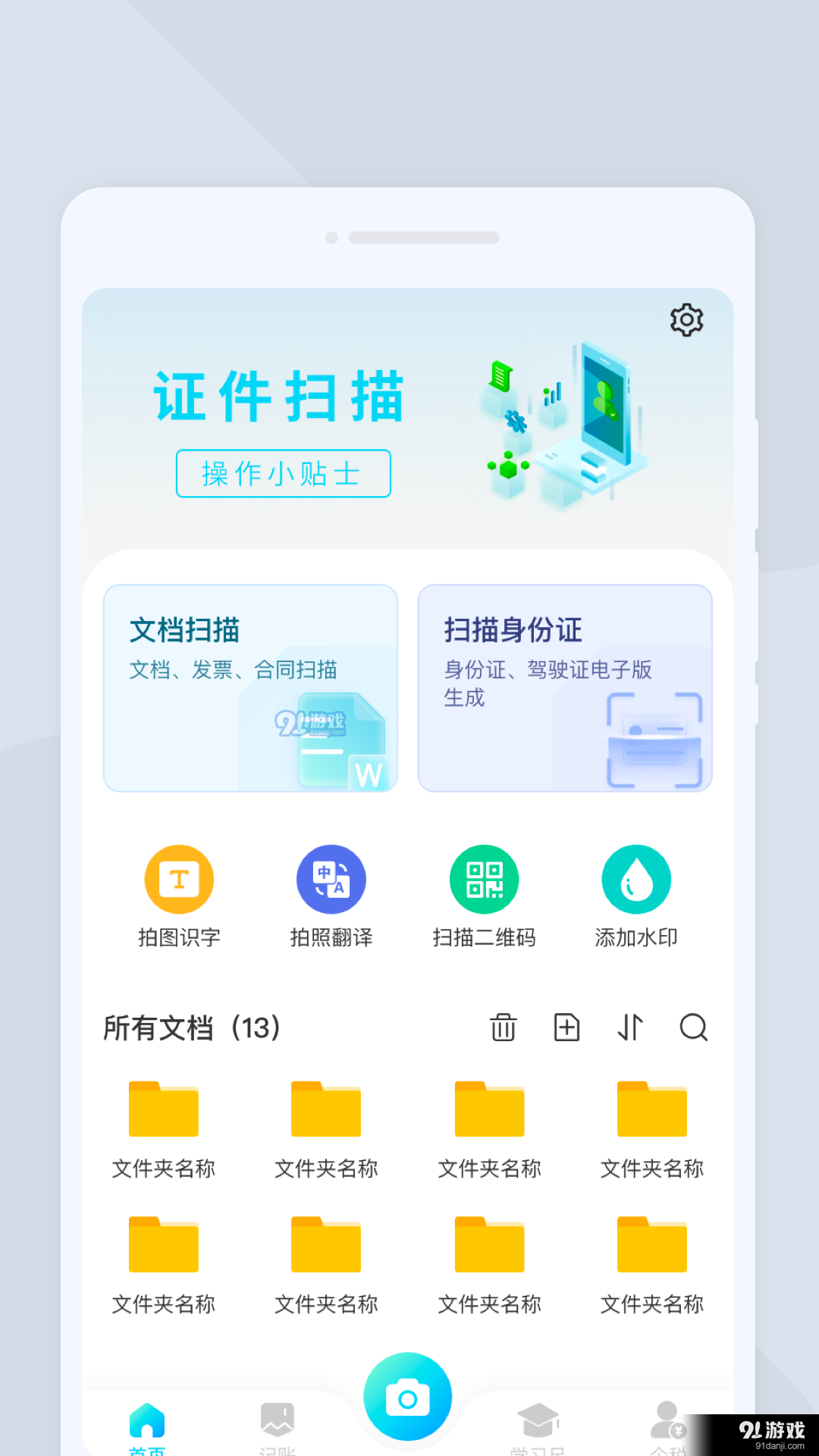Tap the 操作小贴士 tips button

[x=283, y=473]
